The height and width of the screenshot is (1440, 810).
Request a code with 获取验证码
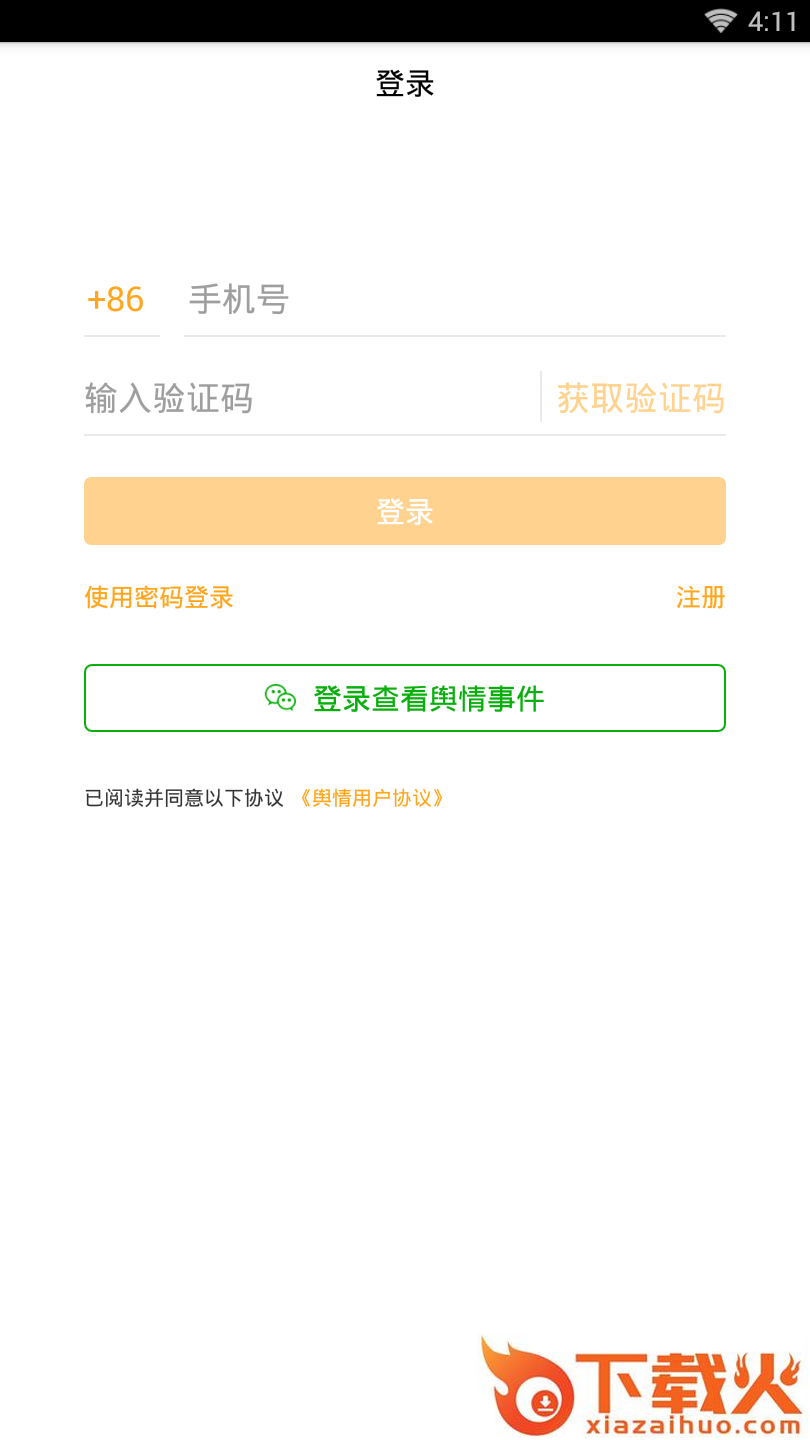click(x=640, y=399)
